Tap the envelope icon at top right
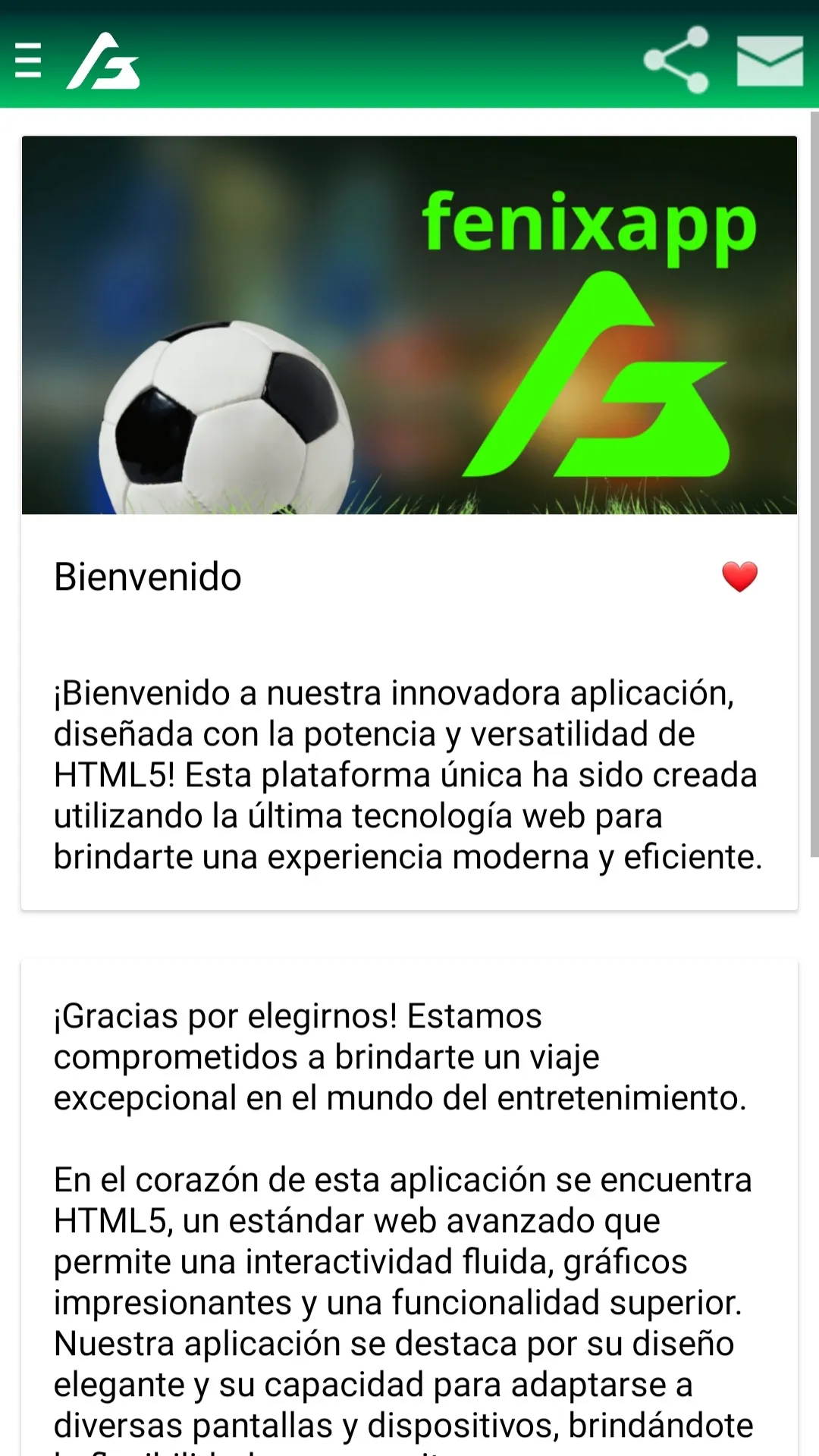 tap(769, 62)
